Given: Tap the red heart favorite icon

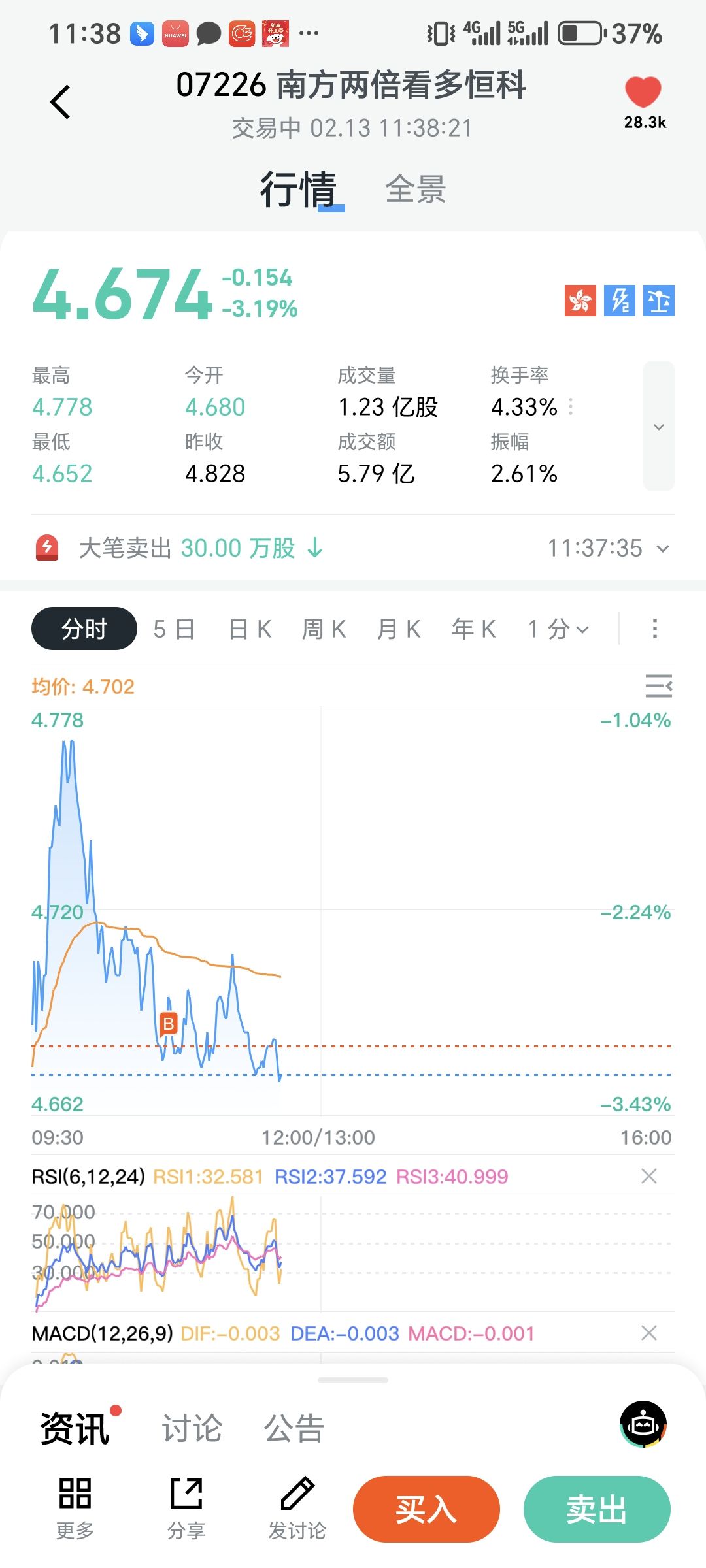Looking at the screenshot, I should [x=643, y=92].
